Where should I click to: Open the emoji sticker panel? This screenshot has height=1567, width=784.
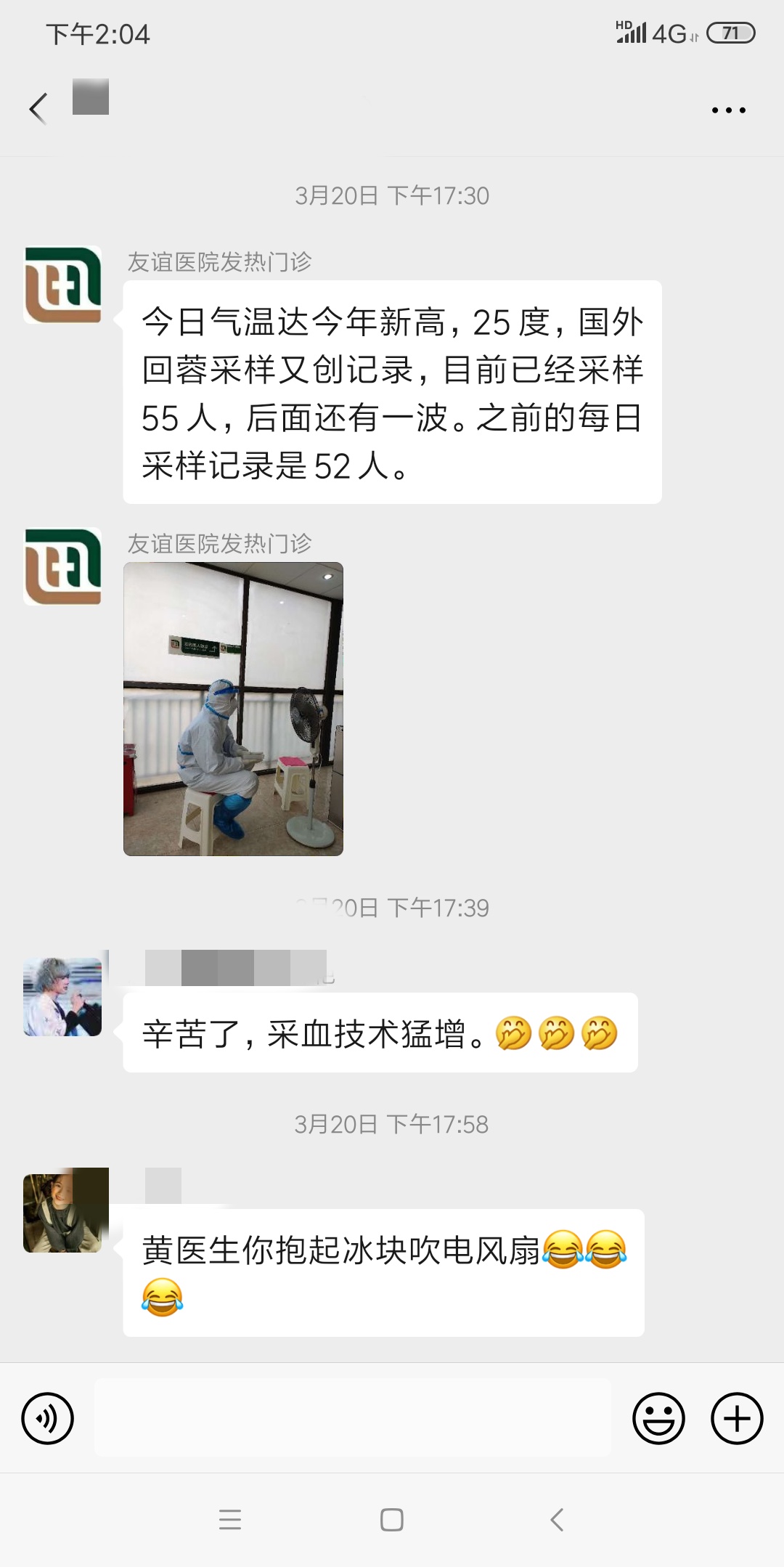tap(658, 1418)
